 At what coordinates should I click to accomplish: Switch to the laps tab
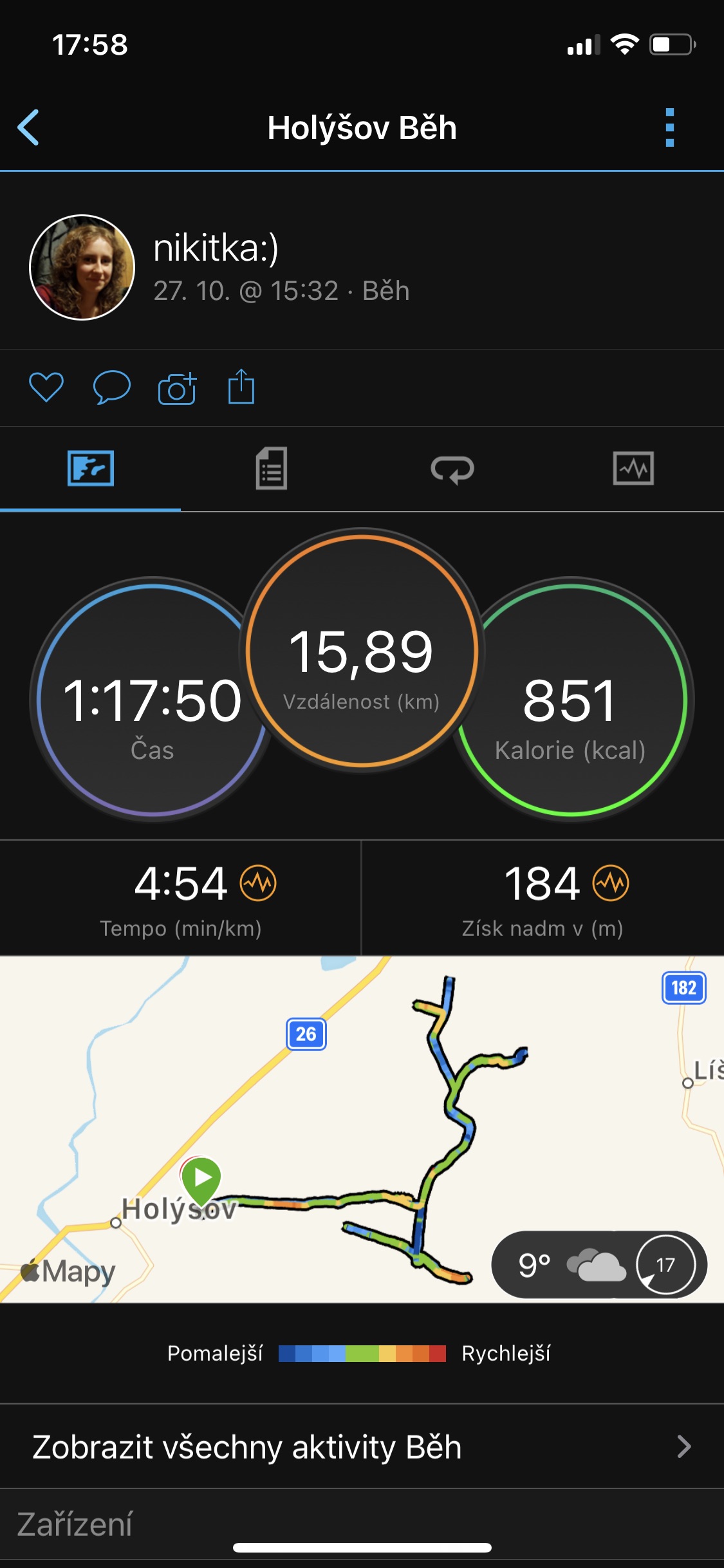pyautogui.click(x=452, y=469)
